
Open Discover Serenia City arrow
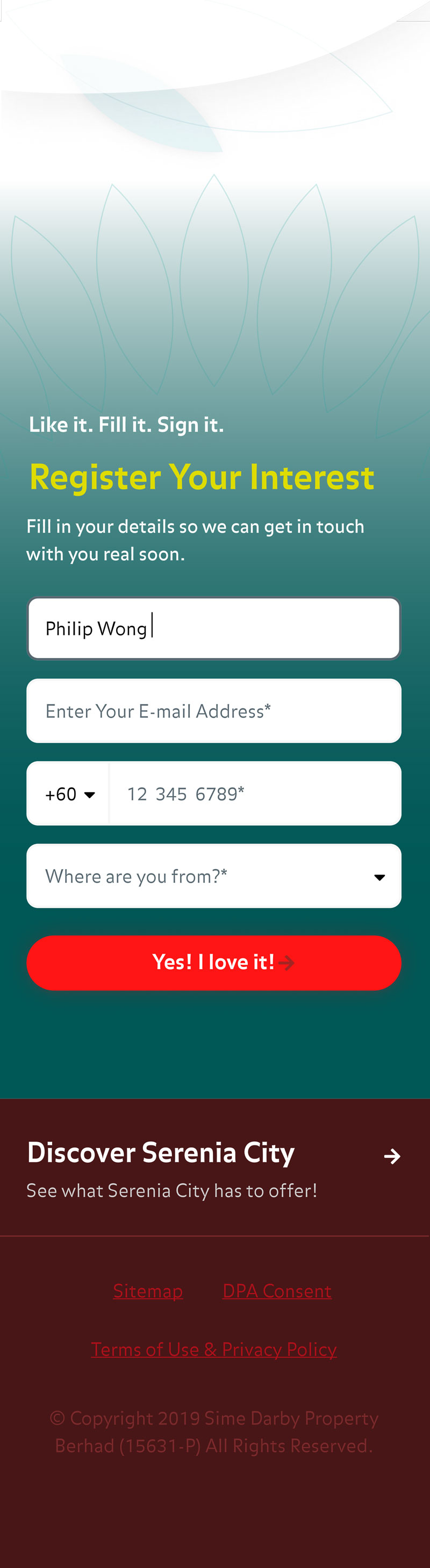pos(392,1156)
